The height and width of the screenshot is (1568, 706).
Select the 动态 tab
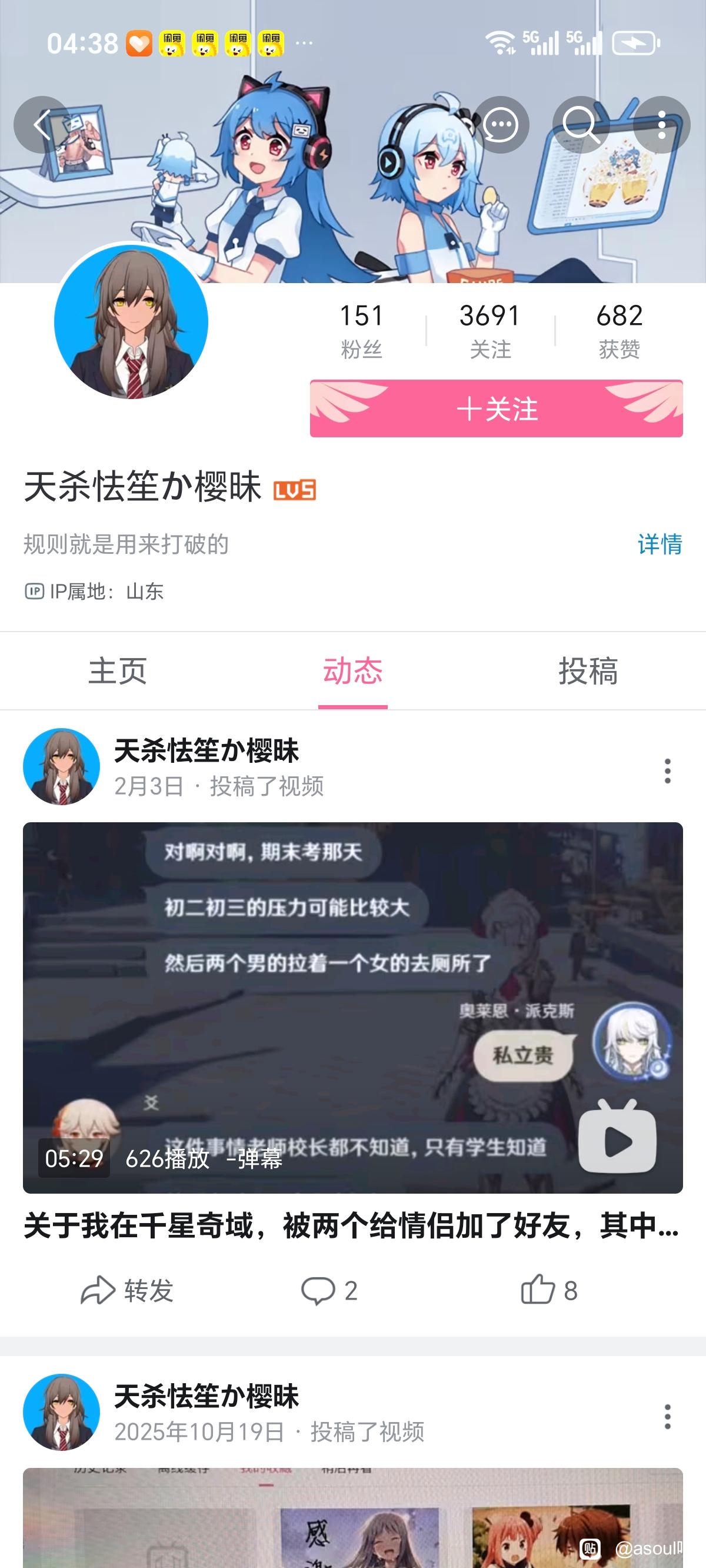coord(353,671)
